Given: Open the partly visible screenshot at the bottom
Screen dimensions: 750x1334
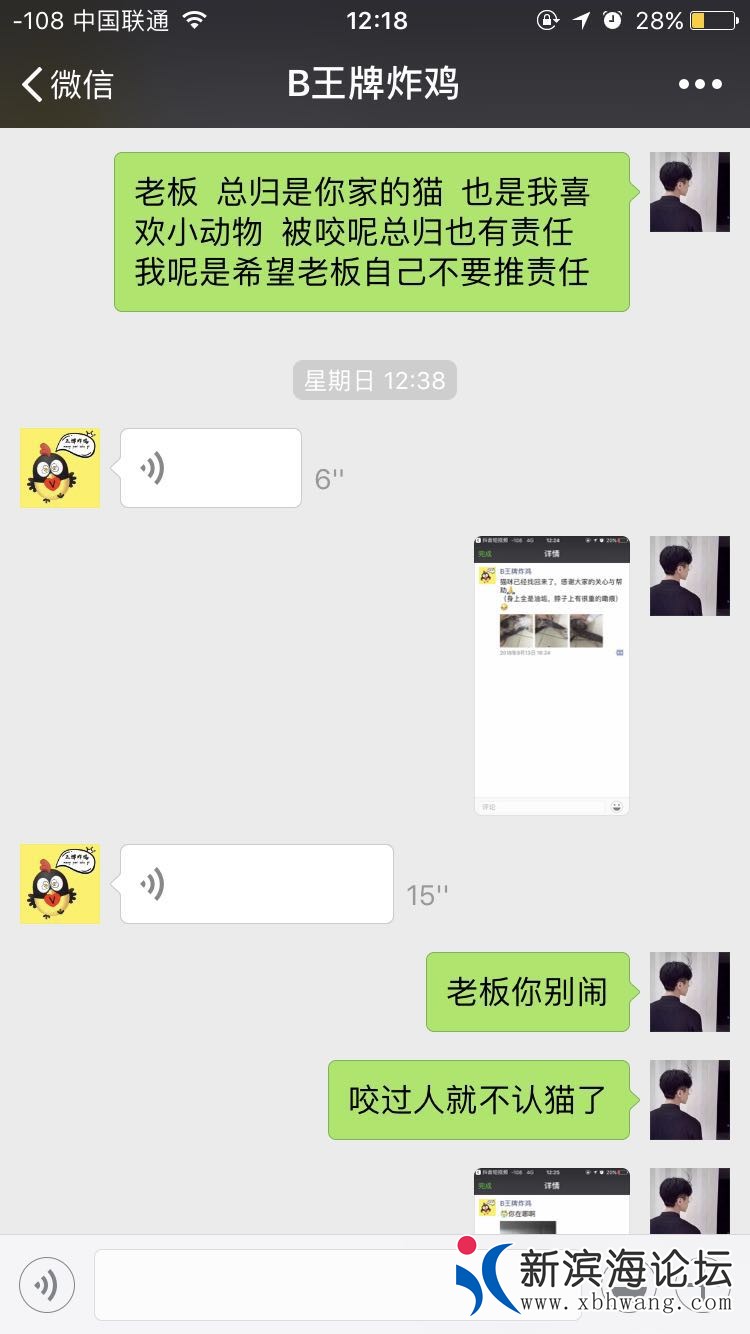Looking at the screenshot, I should click(x=552, y=1200).
